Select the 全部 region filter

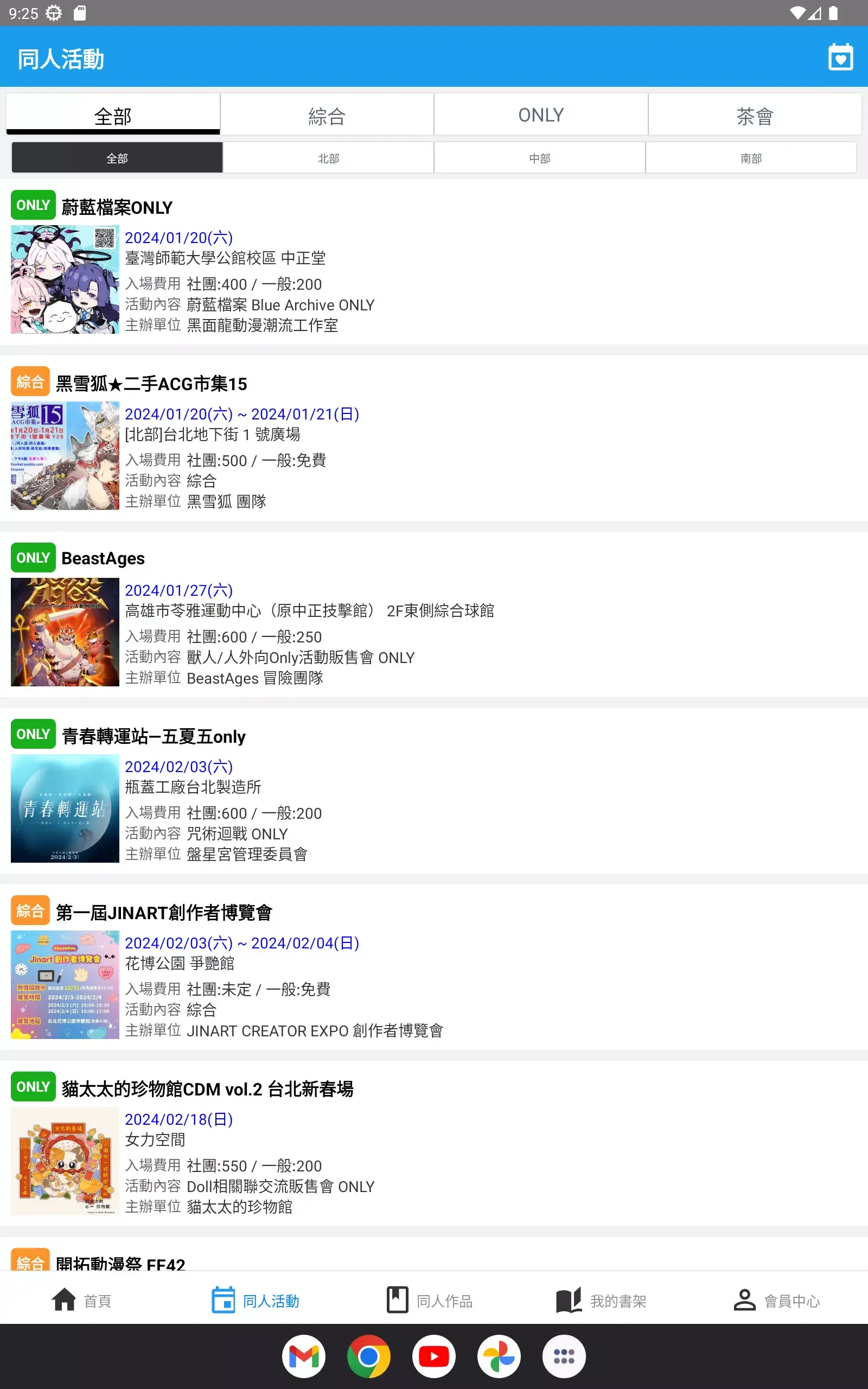(117, 157)
